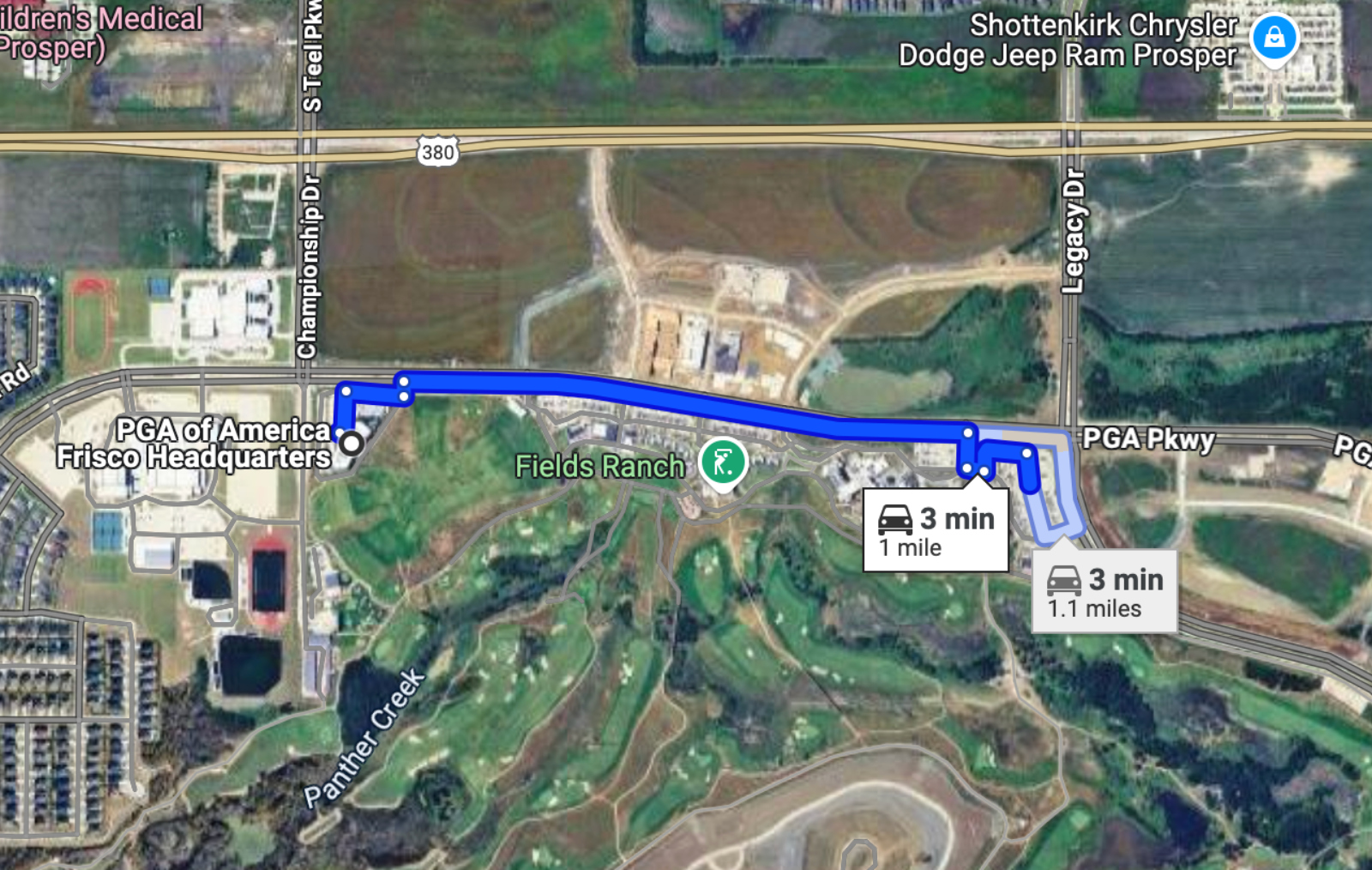The width and height of the screenshot is (1372, 870).
Task: Tap PGA of America Frisco Headquarters marker
Action: tap(352, 444)
